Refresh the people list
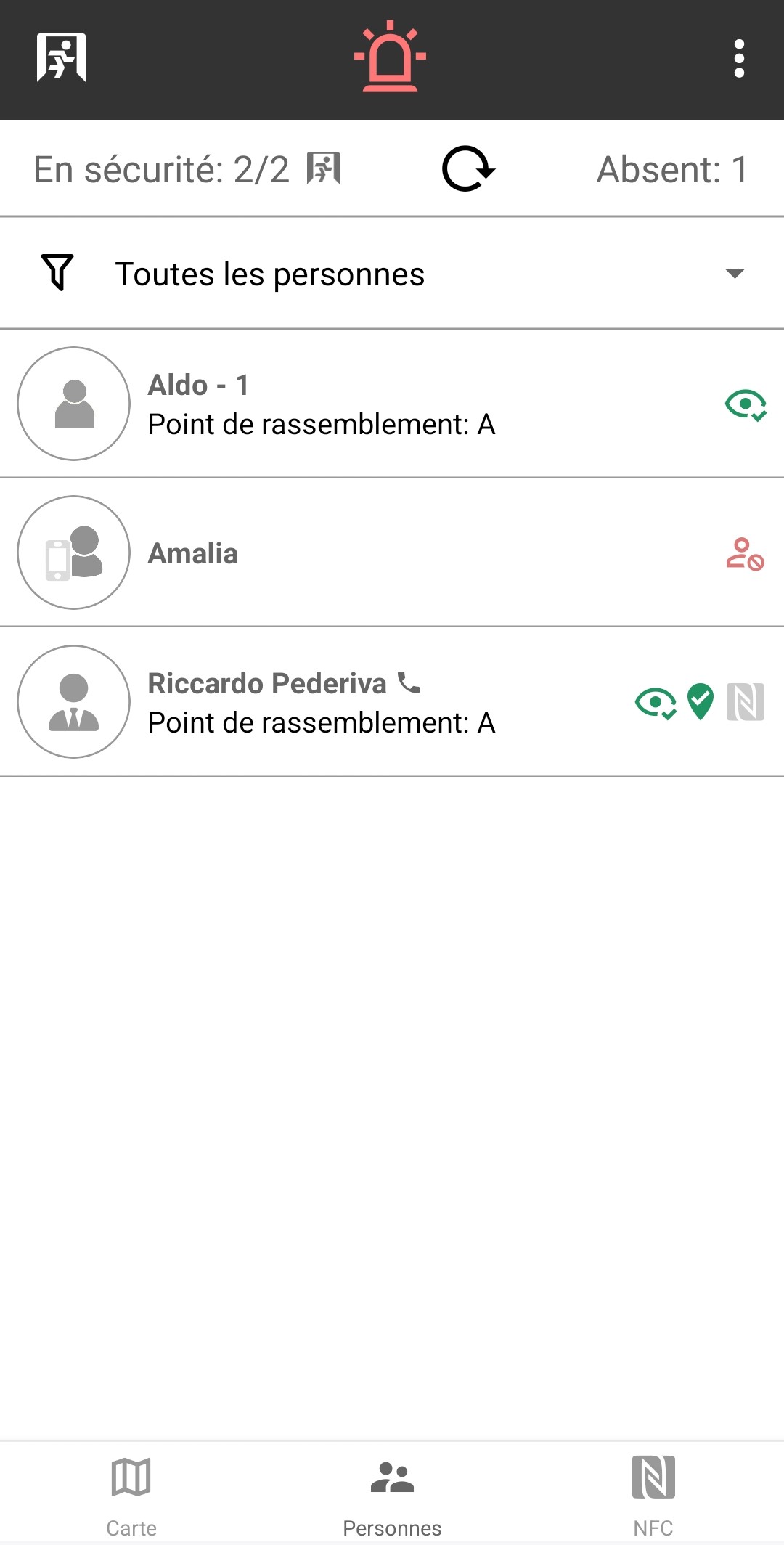784x1545 pixels. point(468,169)
